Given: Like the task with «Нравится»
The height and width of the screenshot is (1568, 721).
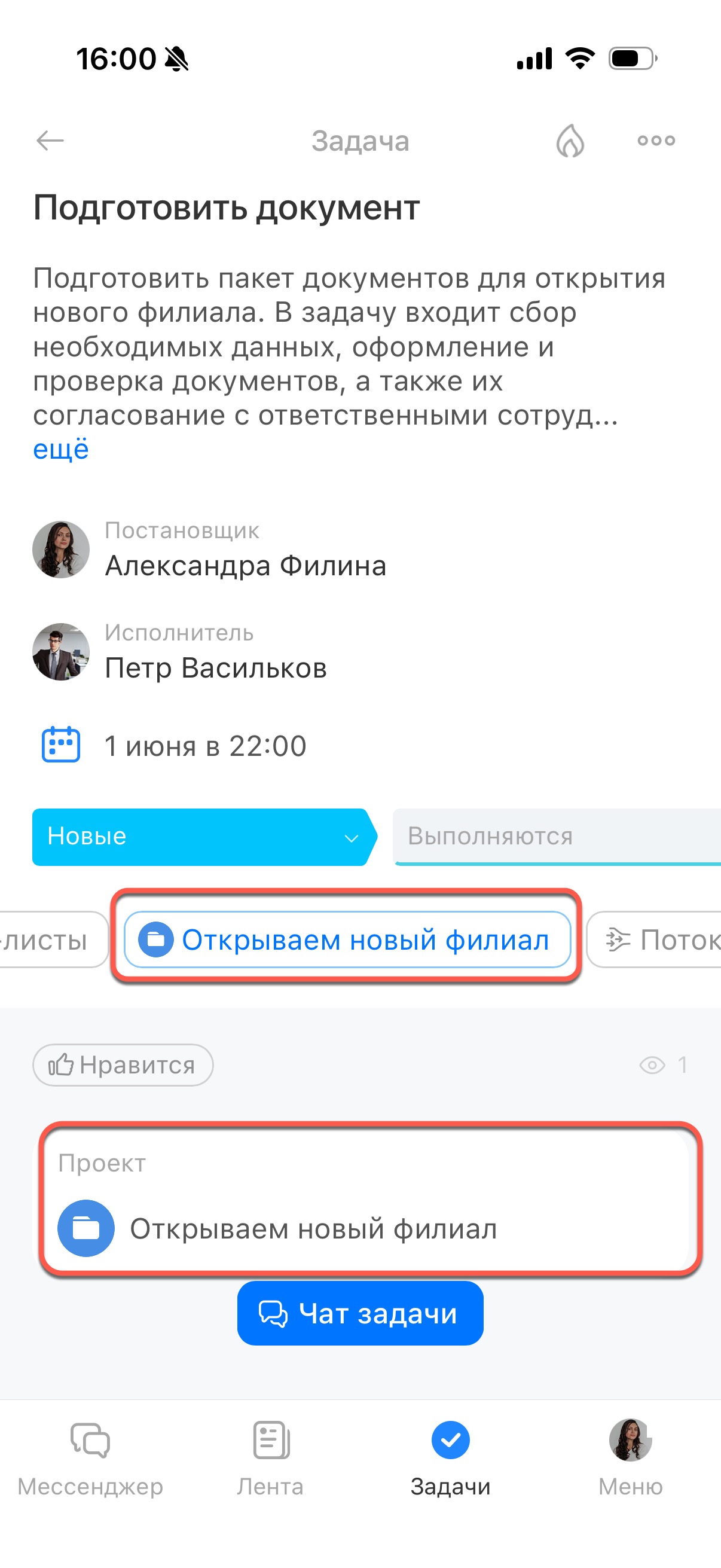Looking at the screenshot, I should [123, 1065].
